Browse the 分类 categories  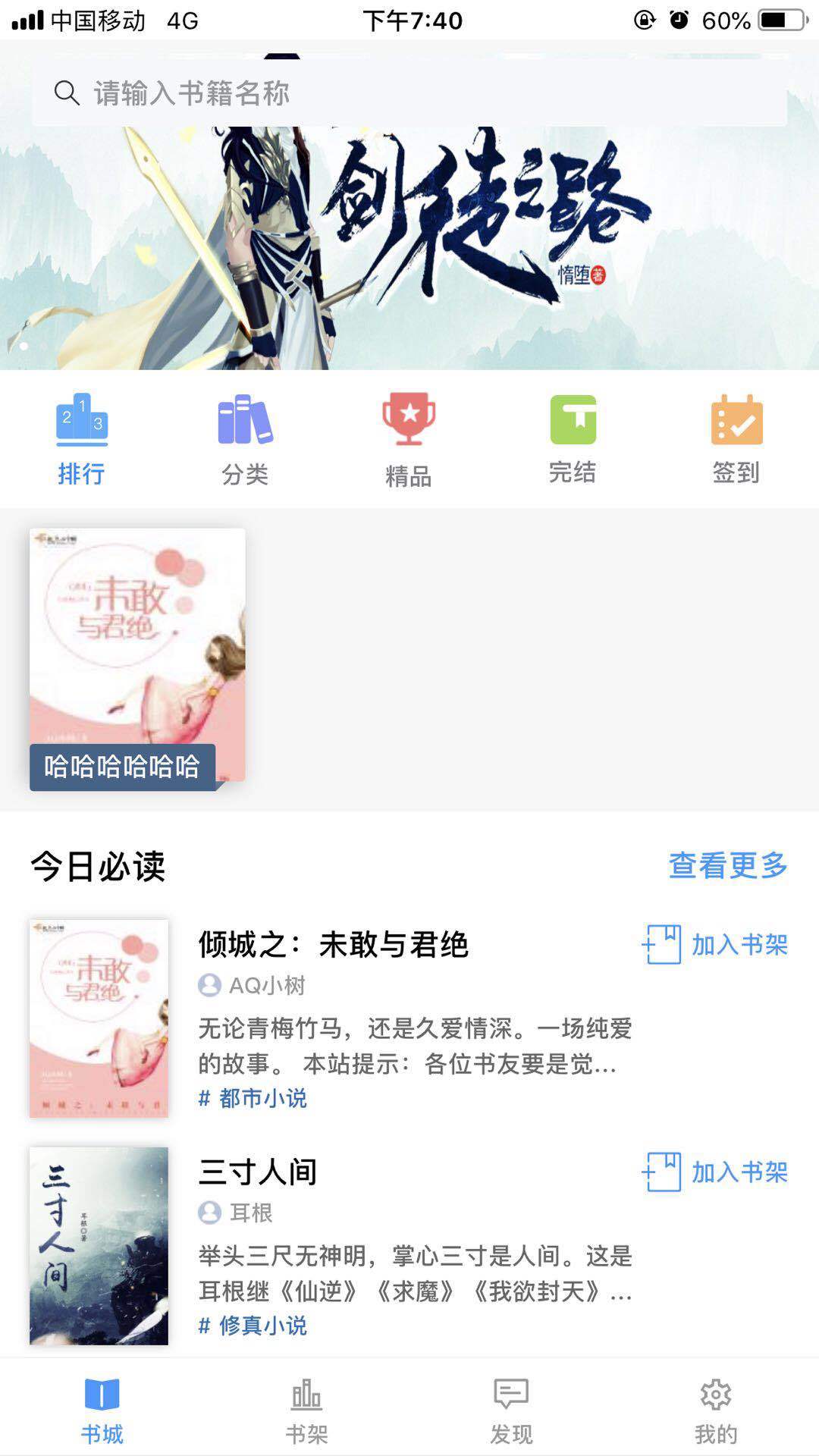tap(245, 439)
